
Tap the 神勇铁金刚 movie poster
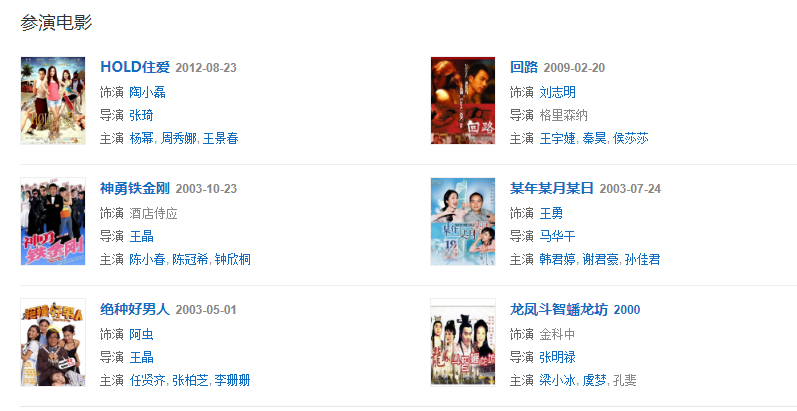point(52,221)
